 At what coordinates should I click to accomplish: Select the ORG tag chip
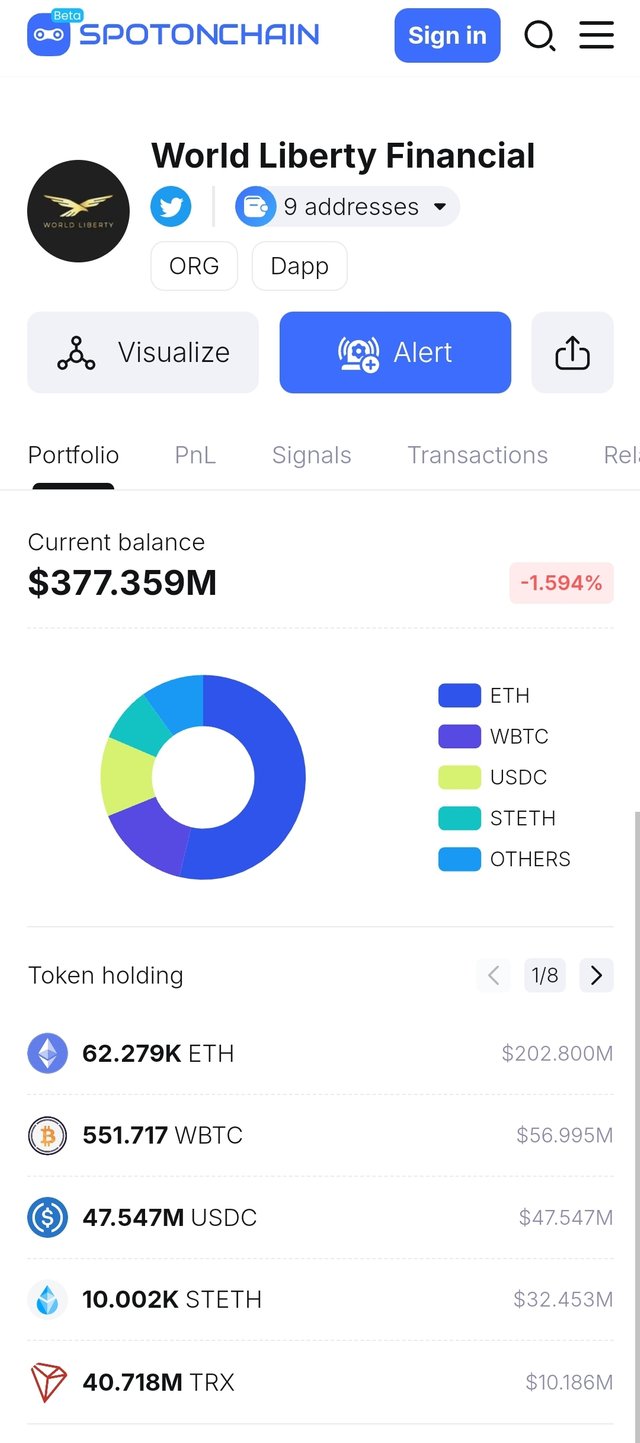click(x=194, y=266)
